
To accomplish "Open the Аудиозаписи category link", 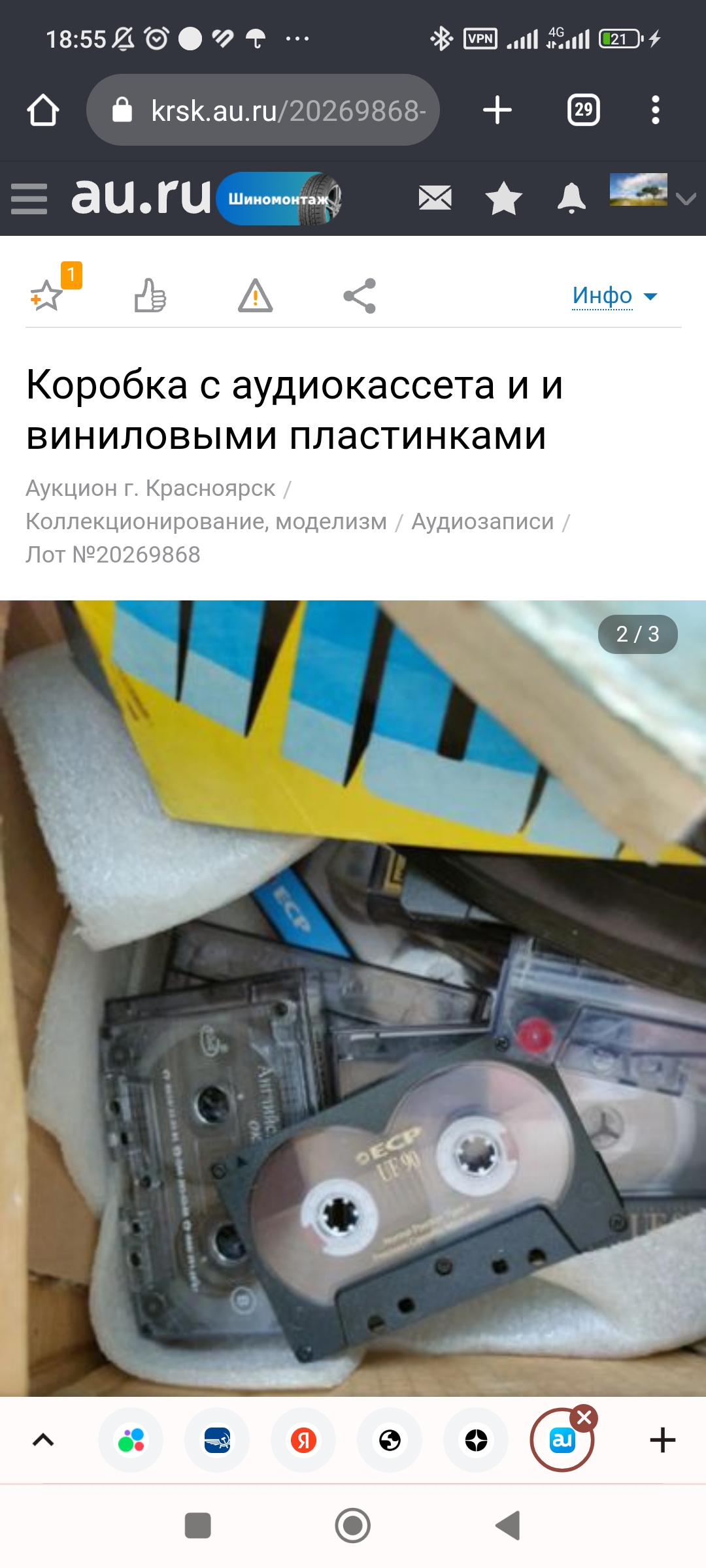I will pyautogui.click(x=482, y=521).
